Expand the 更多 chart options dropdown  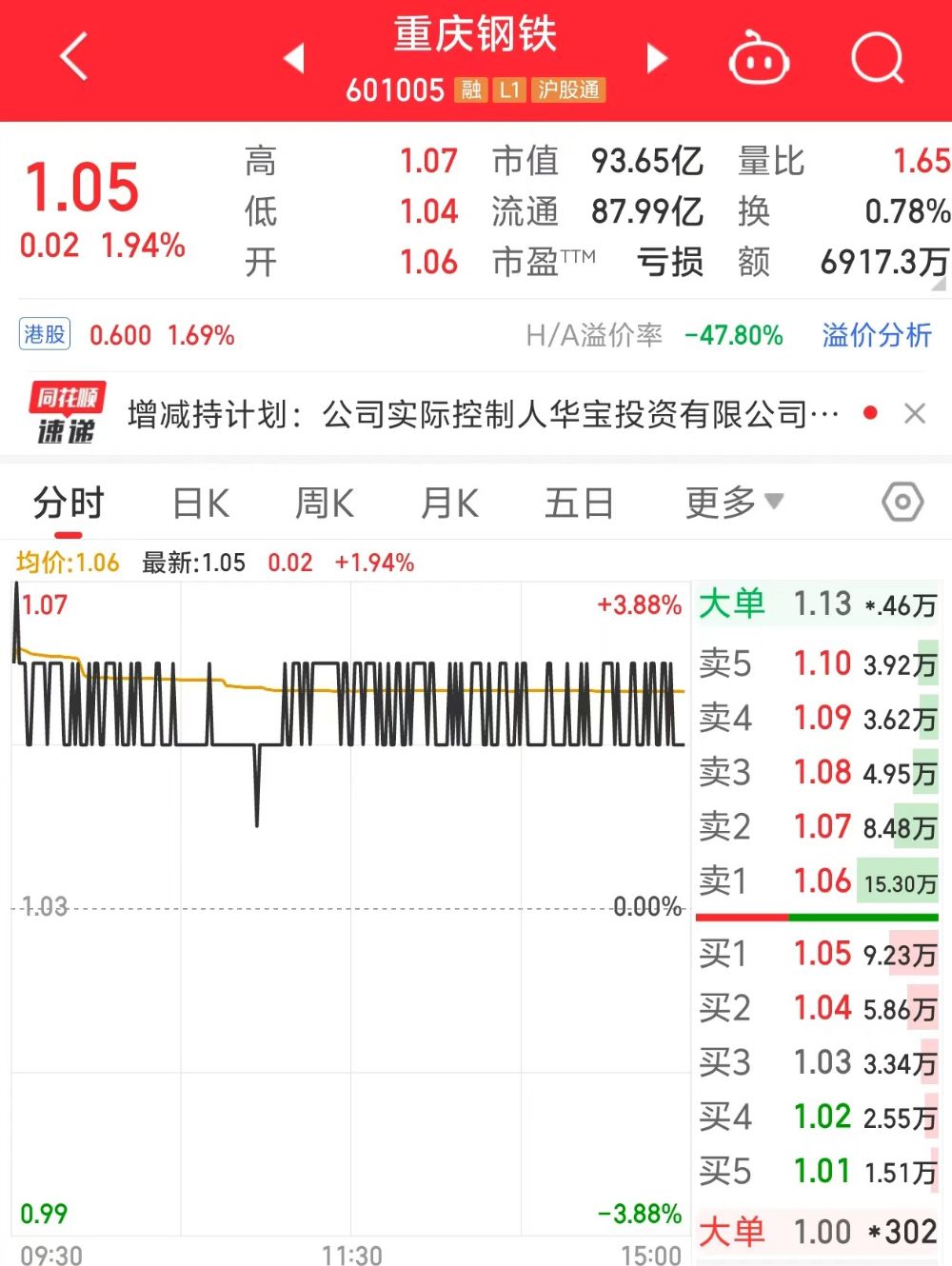(733, 503)
